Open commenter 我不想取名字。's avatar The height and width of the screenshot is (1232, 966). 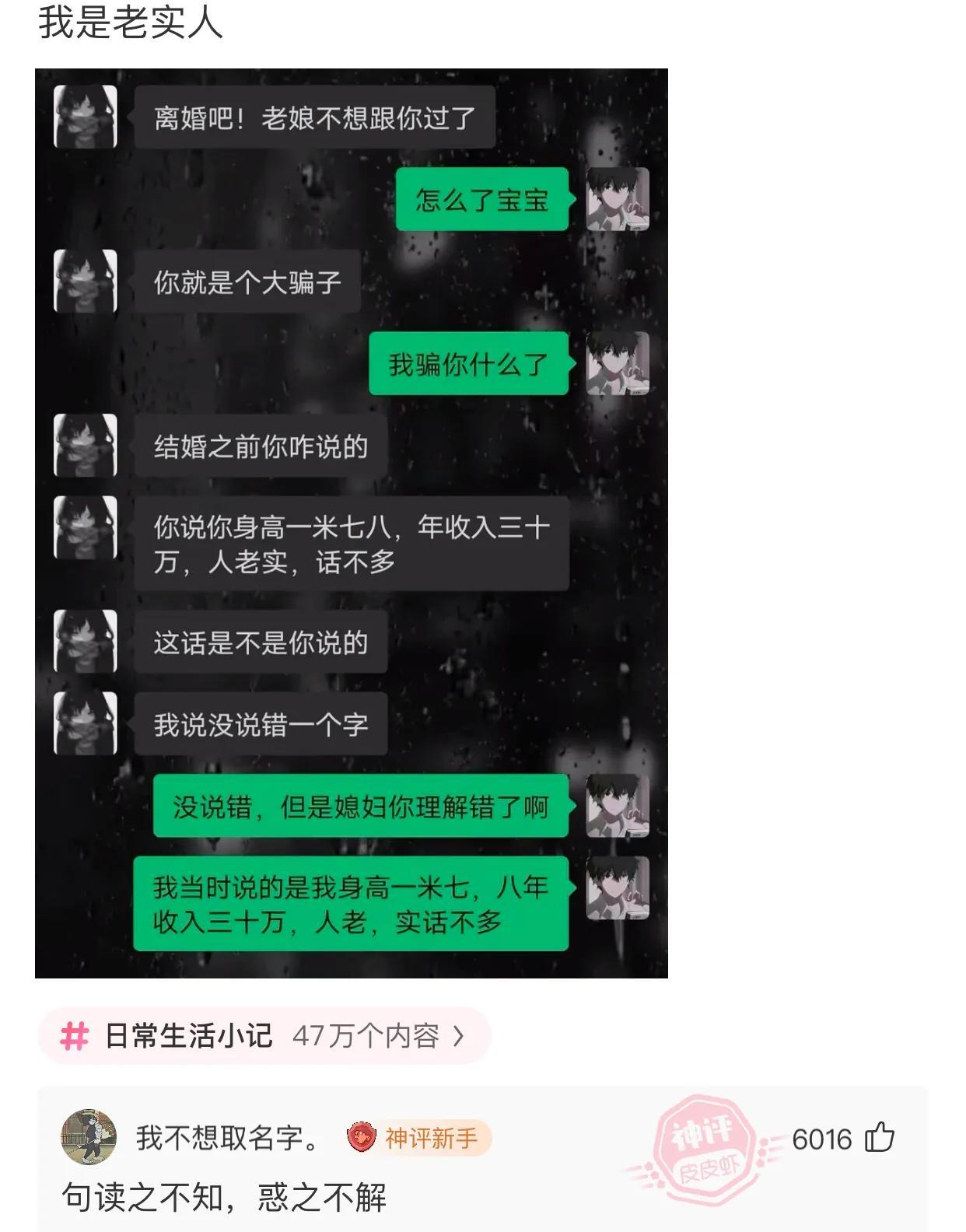[x=89, y=1137]
